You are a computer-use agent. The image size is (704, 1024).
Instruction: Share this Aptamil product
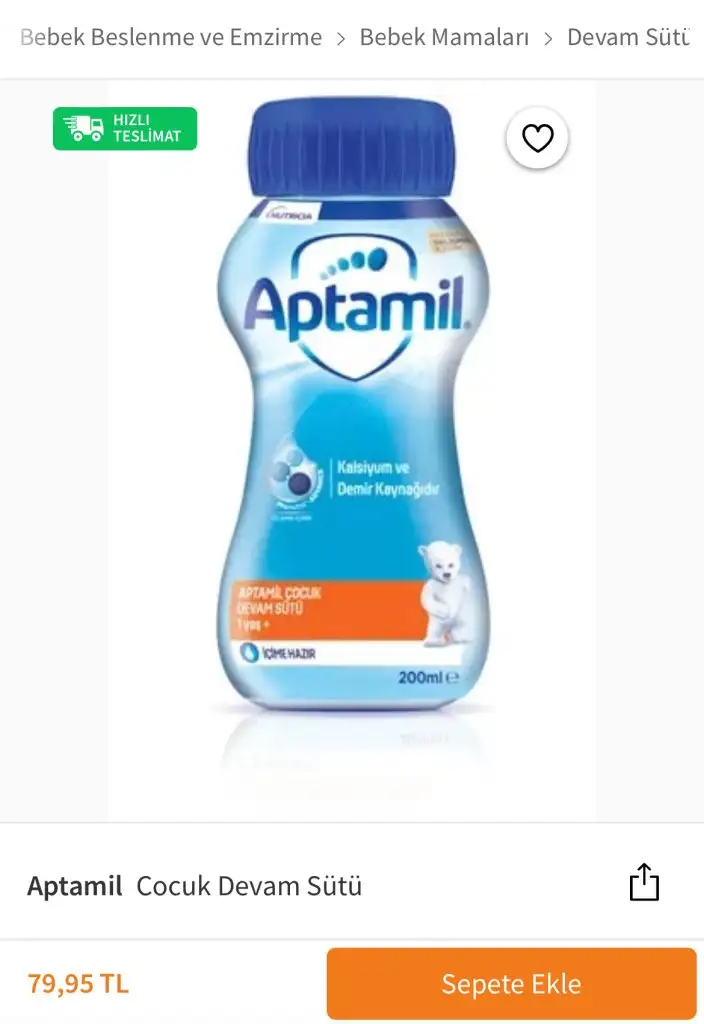click(644, 883)
